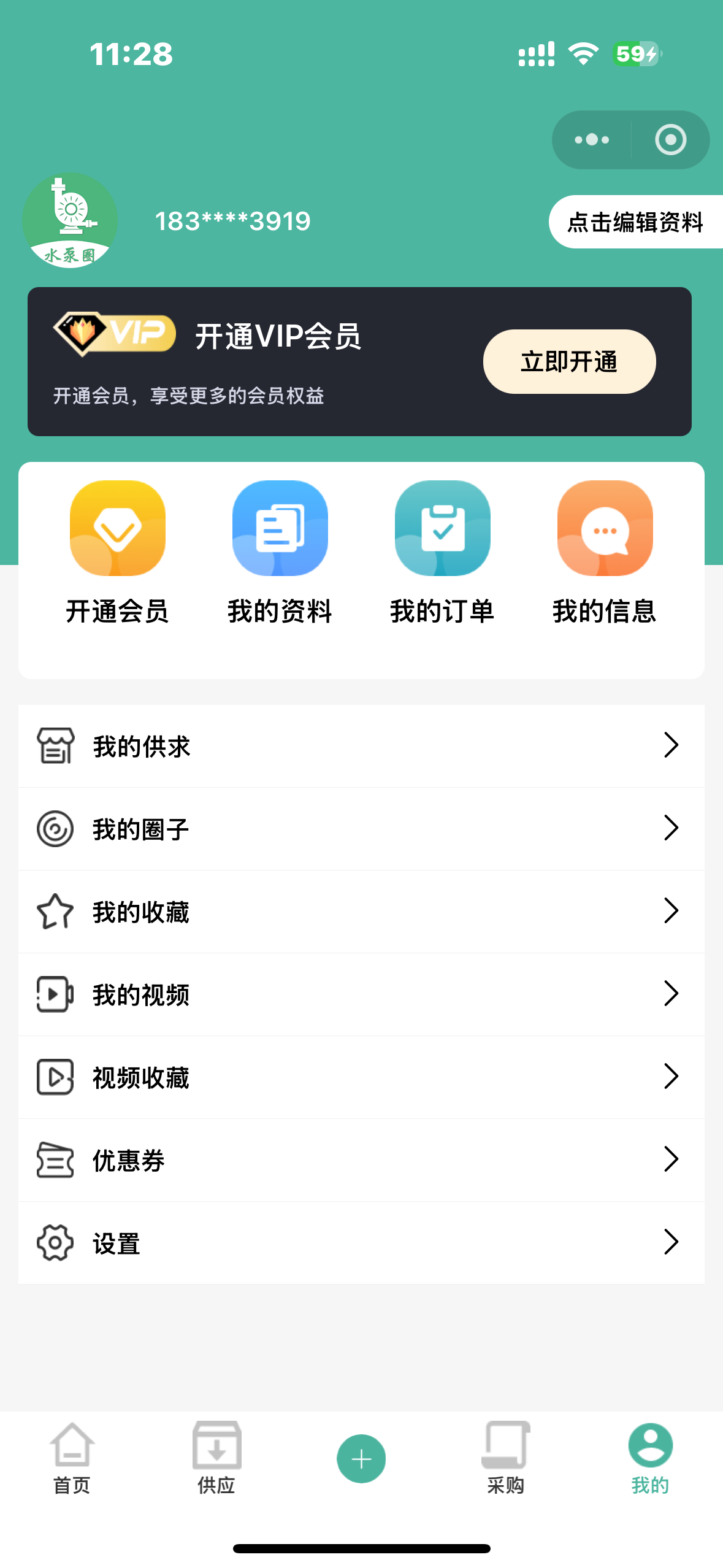Open the 我的圈子 row
This screenshot has width=723, height=1568.
(x=361, y=829)
